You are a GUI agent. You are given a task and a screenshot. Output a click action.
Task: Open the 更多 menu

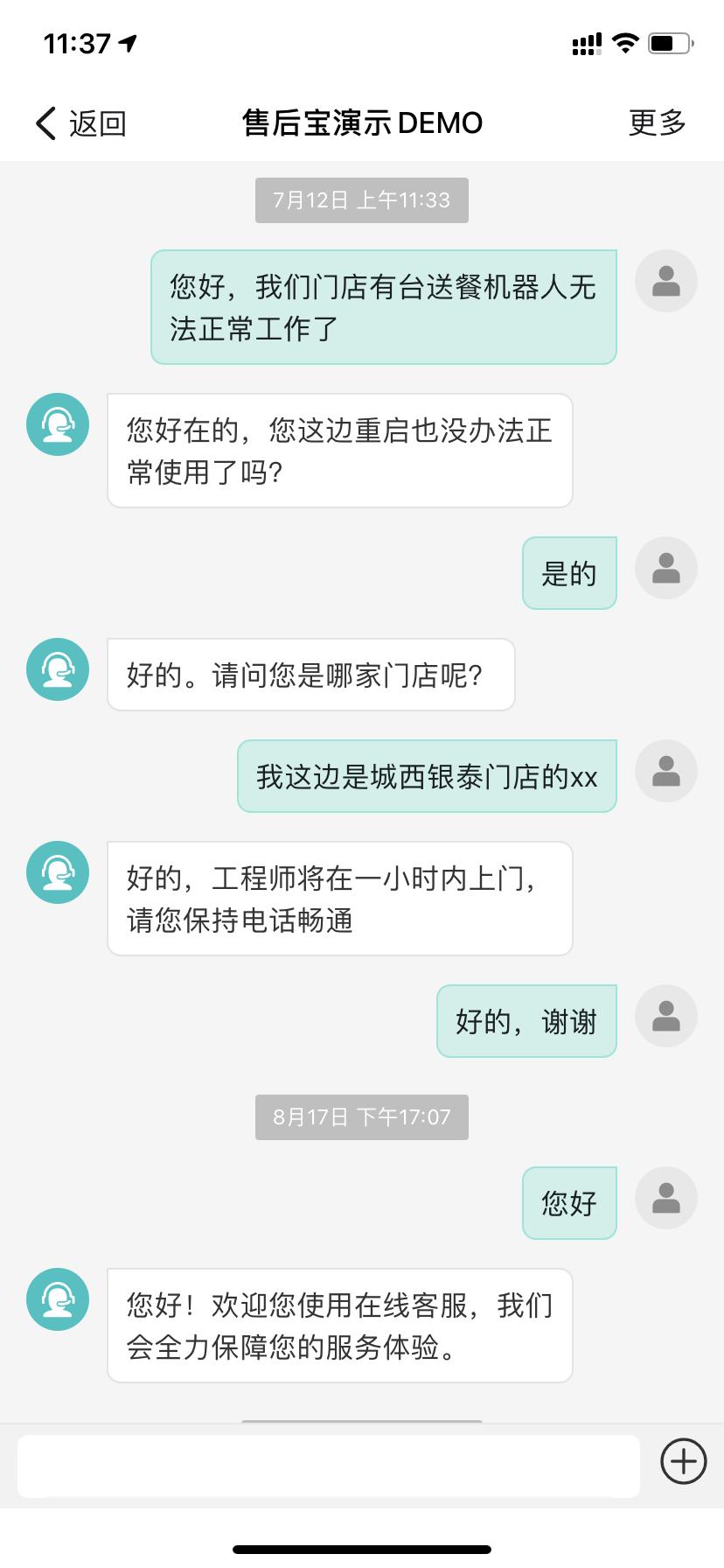[x=657, y=123]
